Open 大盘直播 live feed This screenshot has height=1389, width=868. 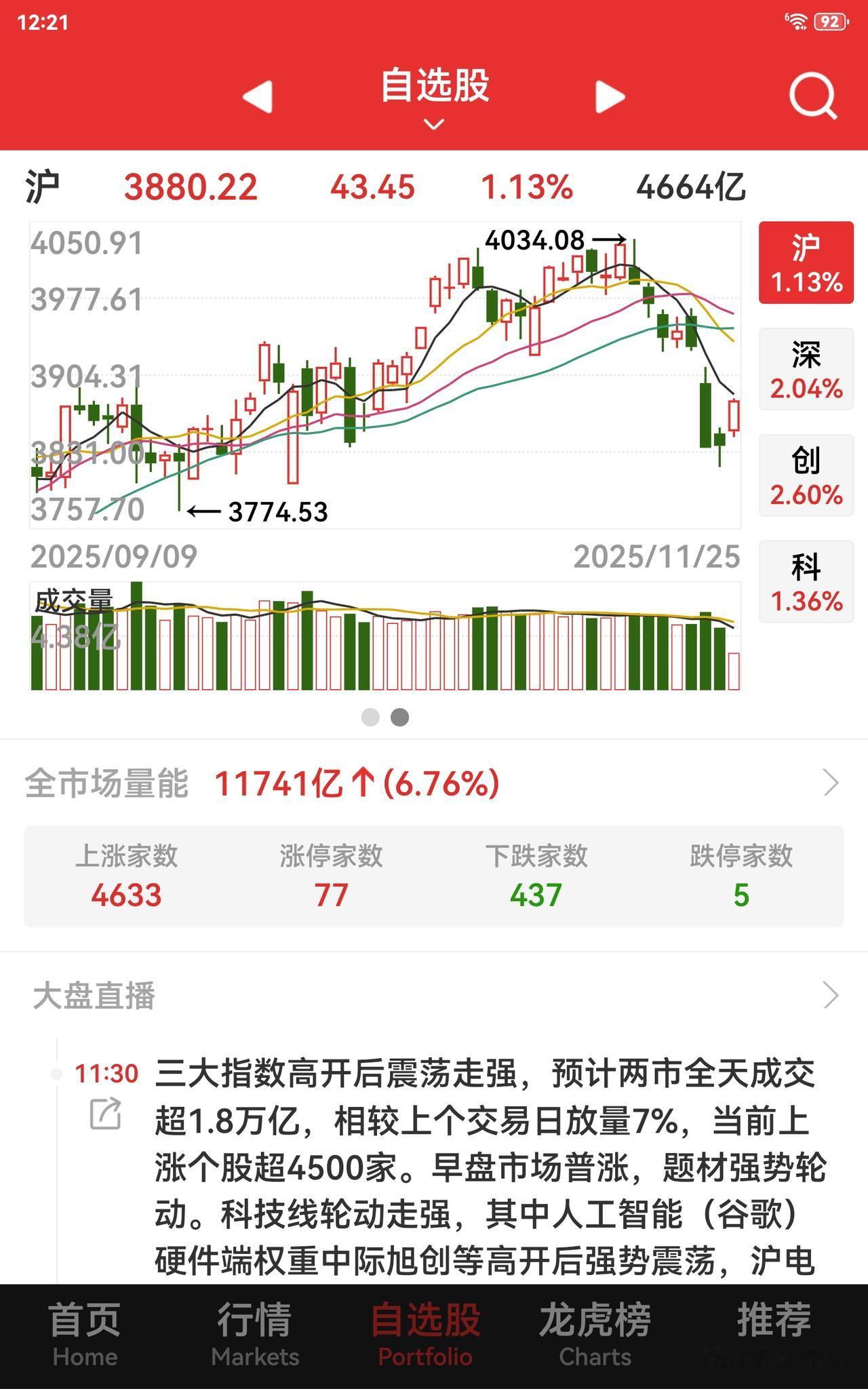(831, 995)
